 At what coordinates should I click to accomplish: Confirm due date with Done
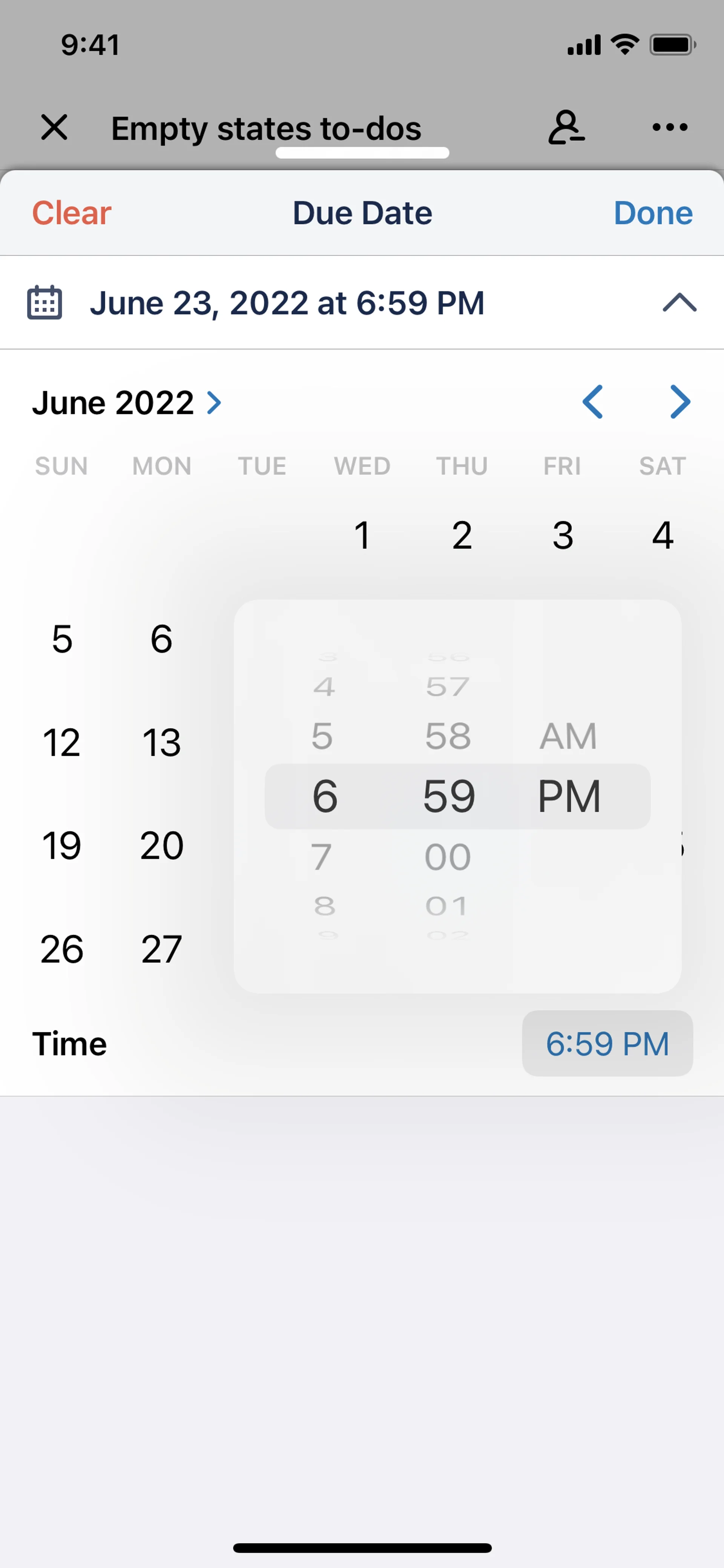(x=653, y=213)
